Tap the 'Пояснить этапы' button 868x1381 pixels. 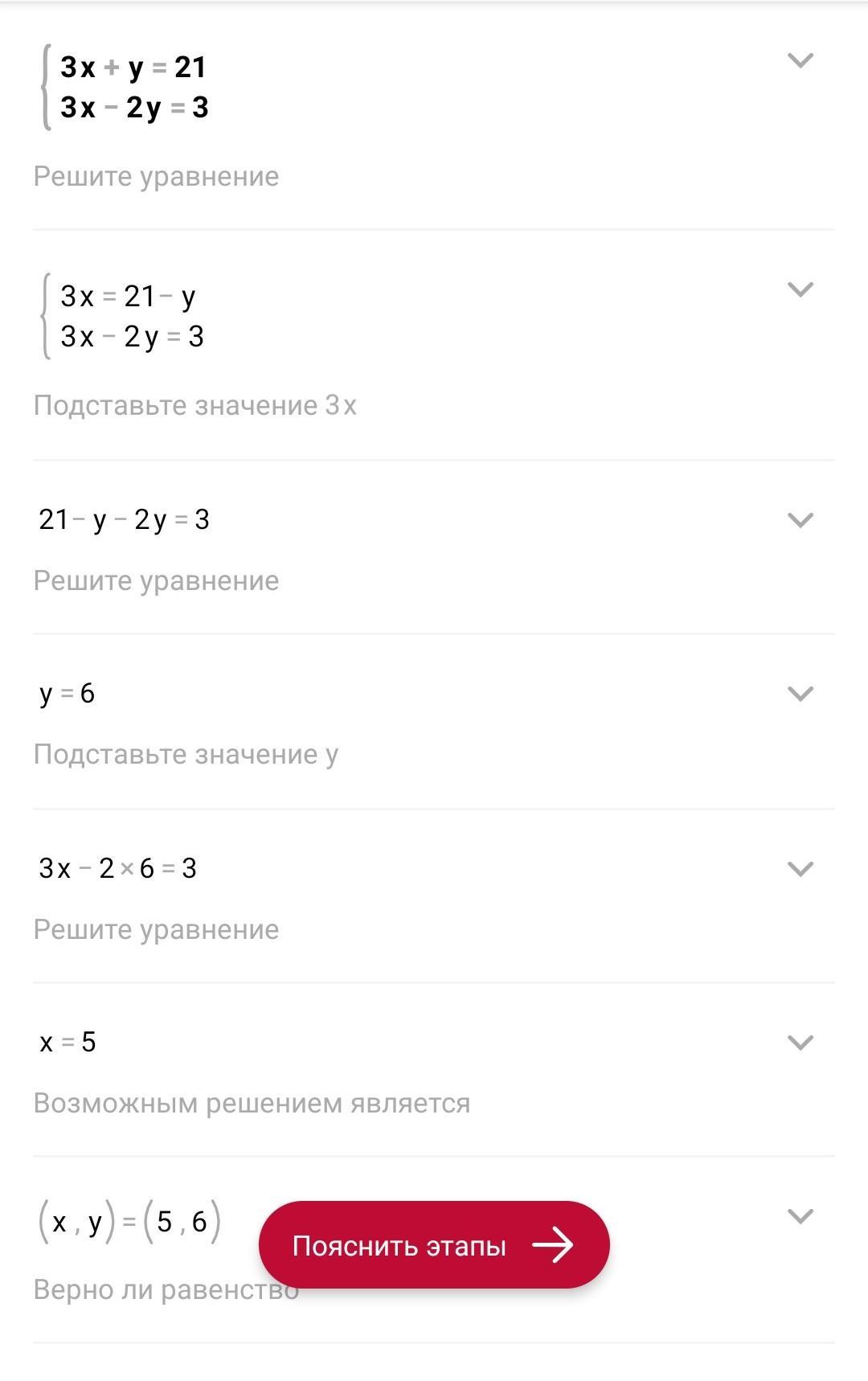coord(434,1245)
